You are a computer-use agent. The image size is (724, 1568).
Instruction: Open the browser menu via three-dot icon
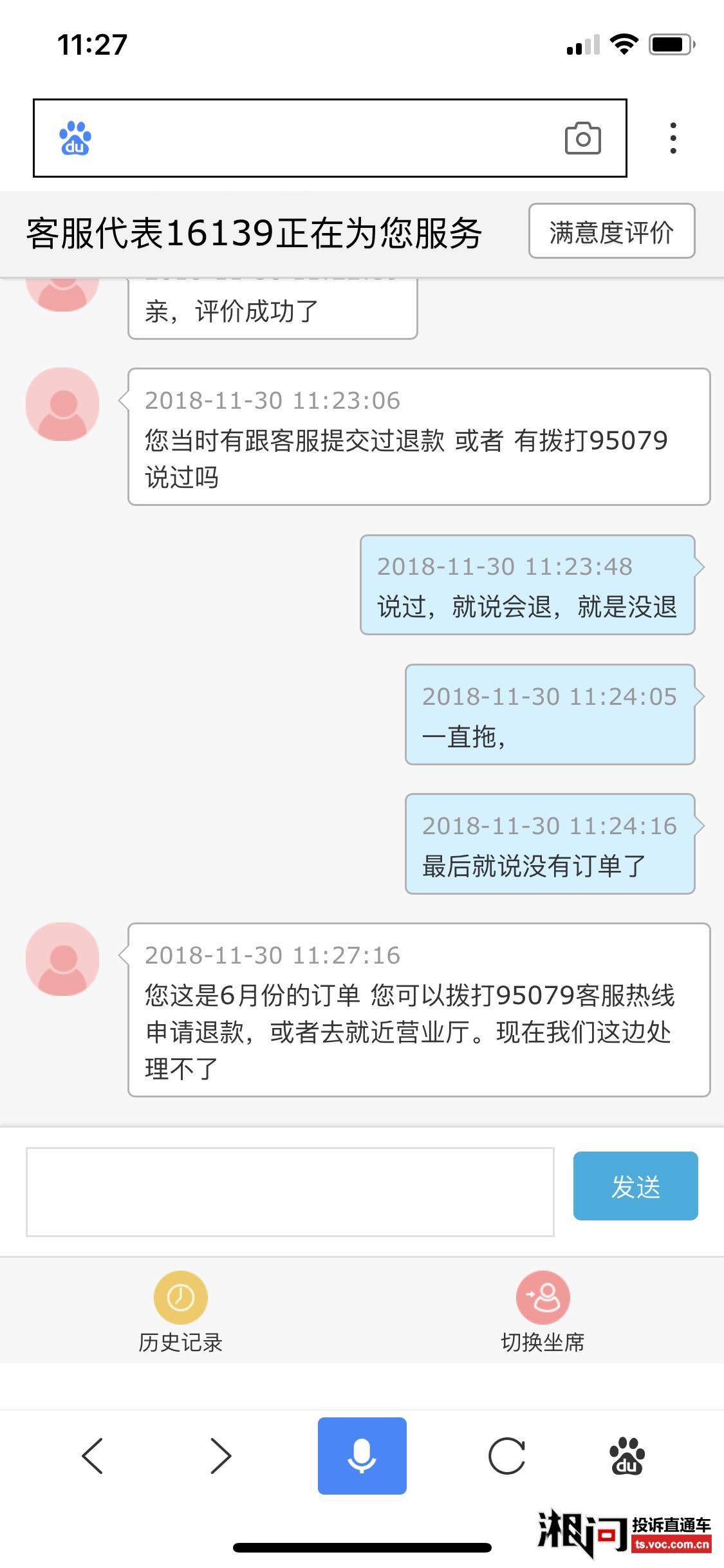pyautogui.click(x=673, y=136)
